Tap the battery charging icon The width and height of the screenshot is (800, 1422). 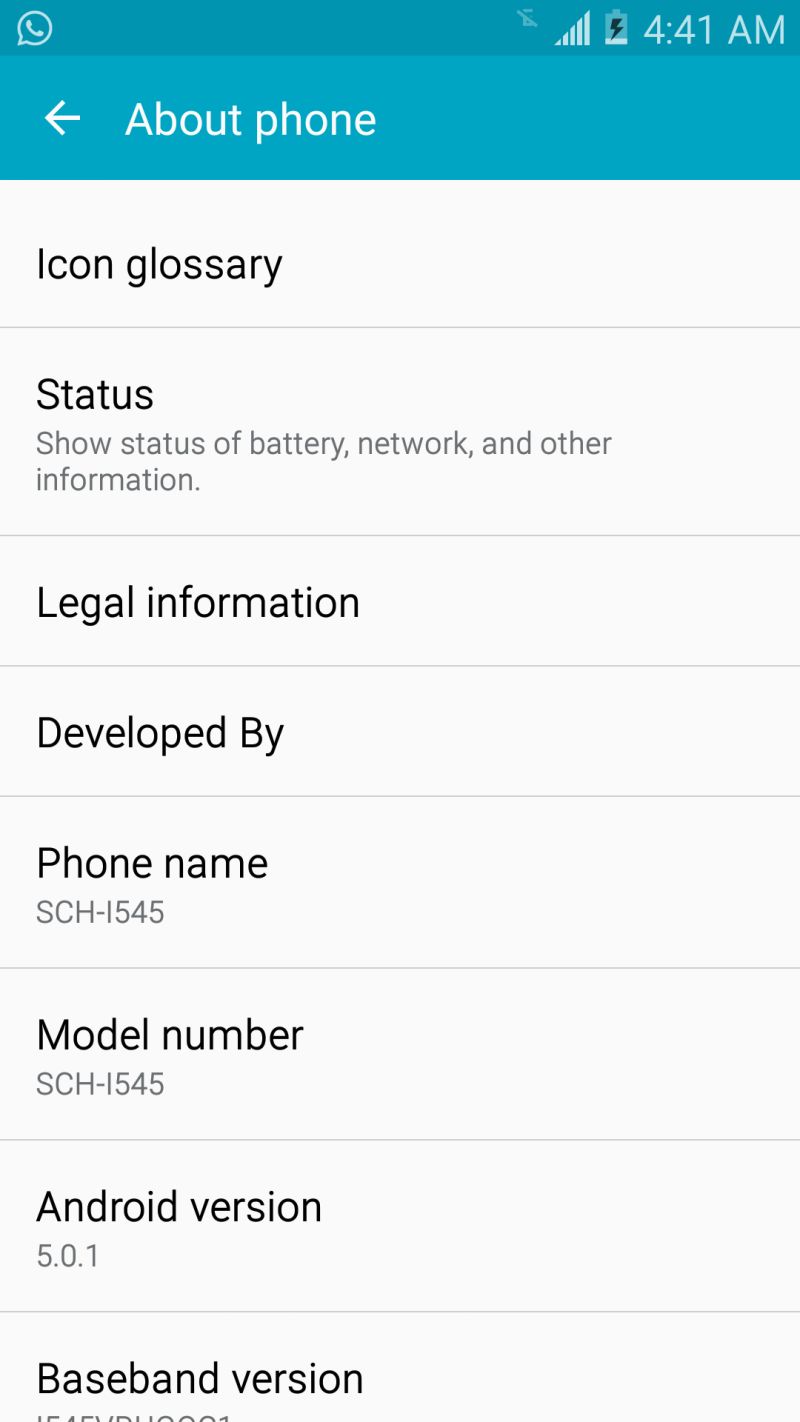point(616,29)
